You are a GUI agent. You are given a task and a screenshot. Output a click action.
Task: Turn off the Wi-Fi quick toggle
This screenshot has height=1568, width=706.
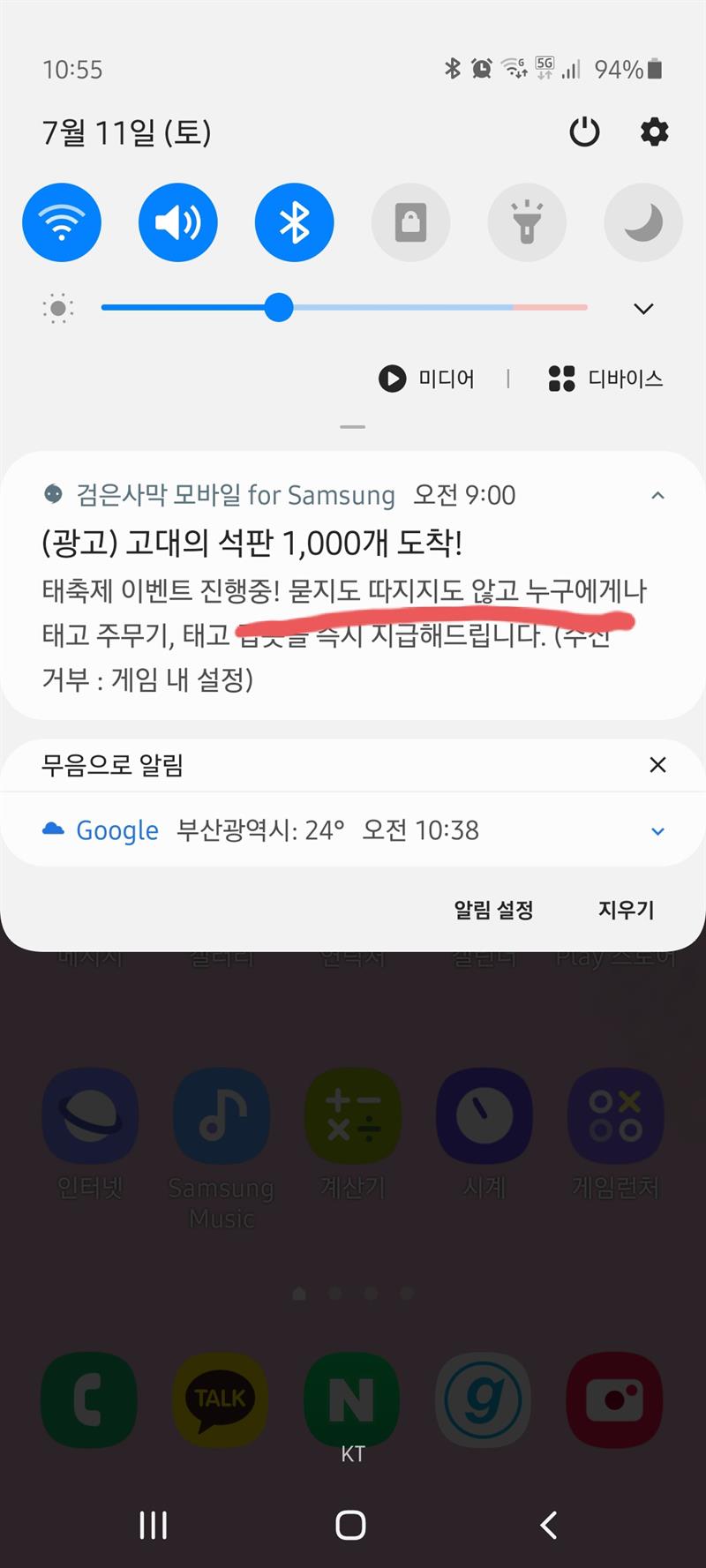(x=62, y=222)
